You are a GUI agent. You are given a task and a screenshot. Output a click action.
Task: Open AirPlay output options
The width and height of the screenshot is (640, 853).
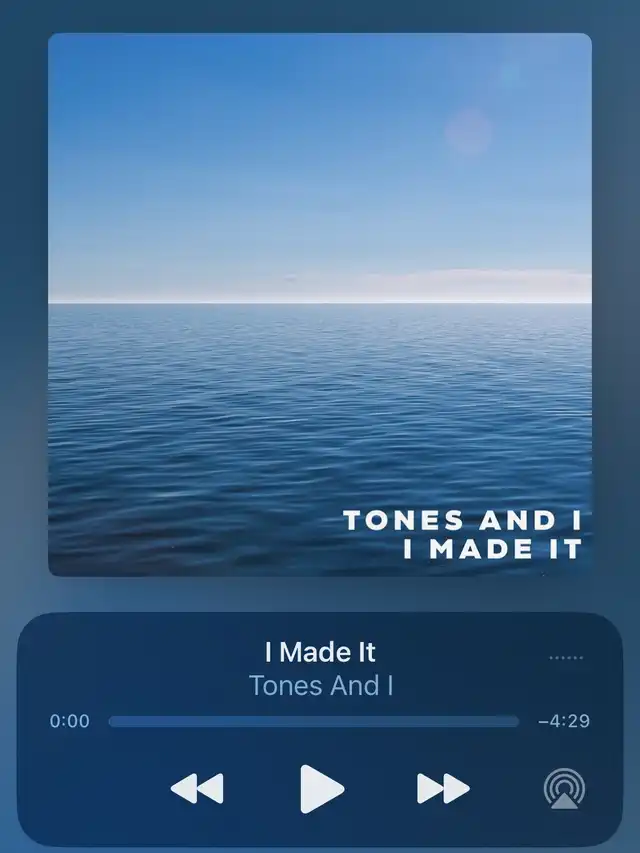565,789
